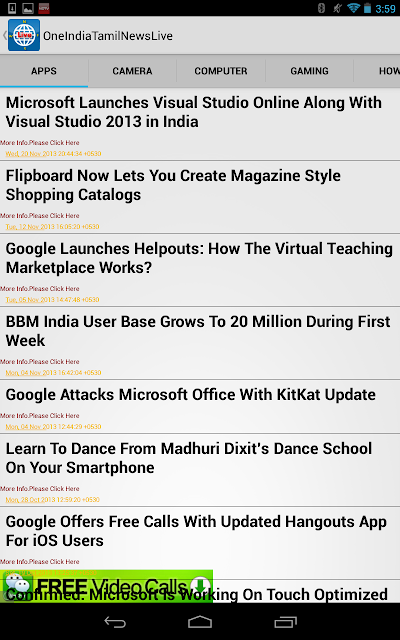Viewport: 400px width, 640px height.
Task: Switch to the COMPUTER tab
Action: (x=221, y=71)
